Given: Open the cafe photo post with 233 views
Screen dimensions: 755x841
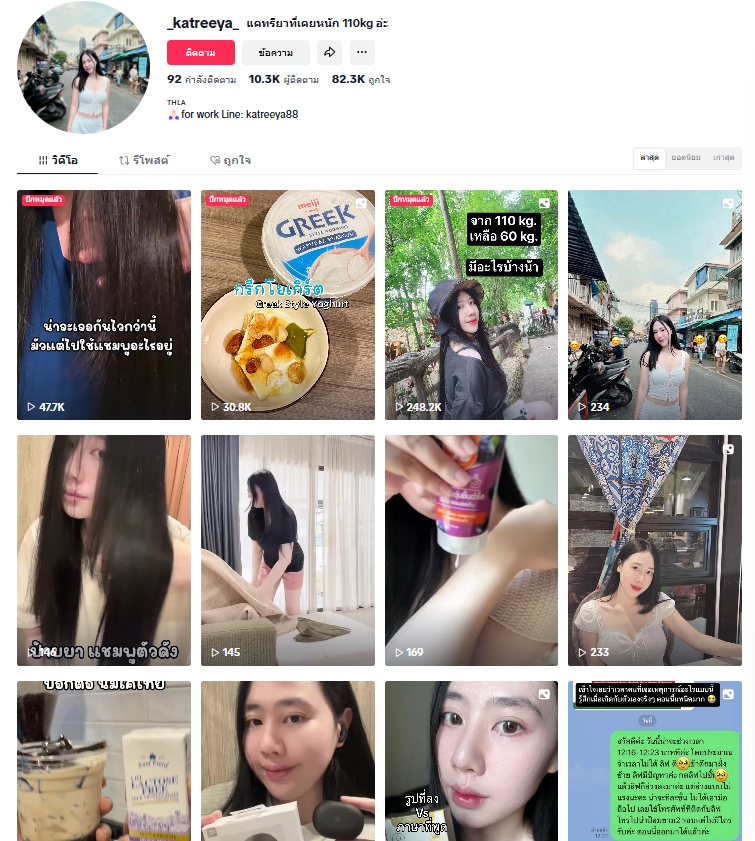Looking at the screenshot, I should (655, 550).
